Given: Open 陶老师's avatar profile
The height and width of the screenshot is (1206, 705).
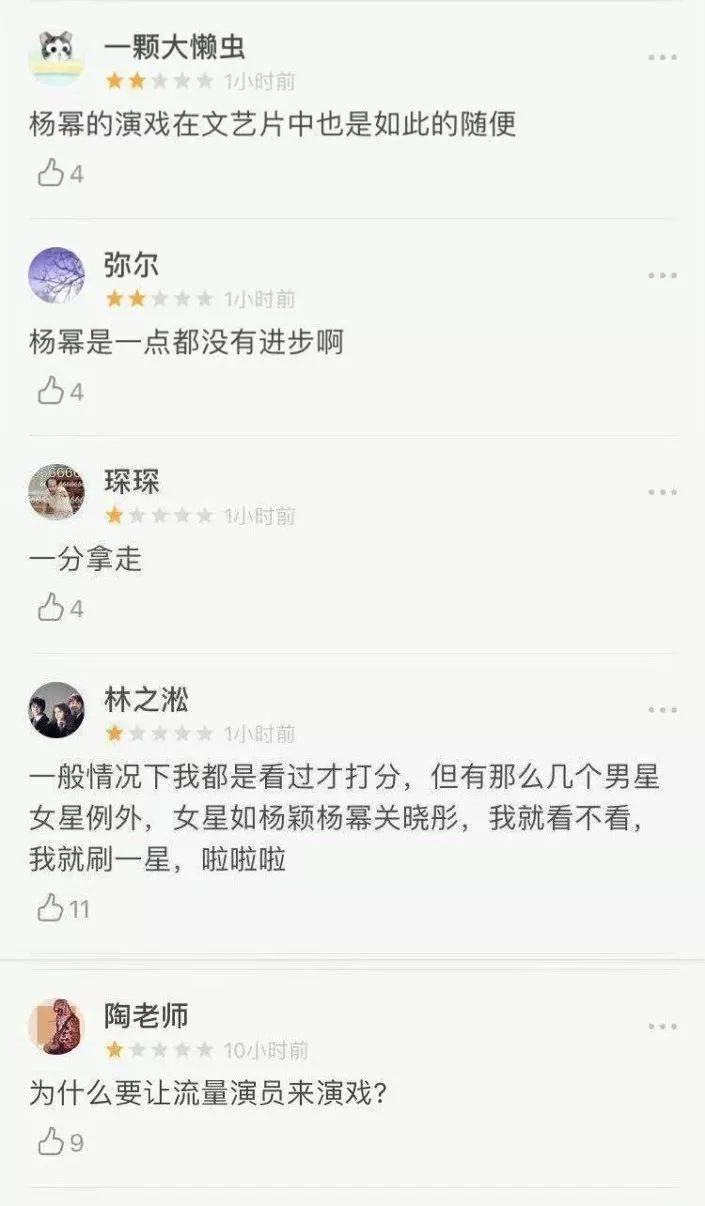Looking at the screenshot, I should 56,1026.
